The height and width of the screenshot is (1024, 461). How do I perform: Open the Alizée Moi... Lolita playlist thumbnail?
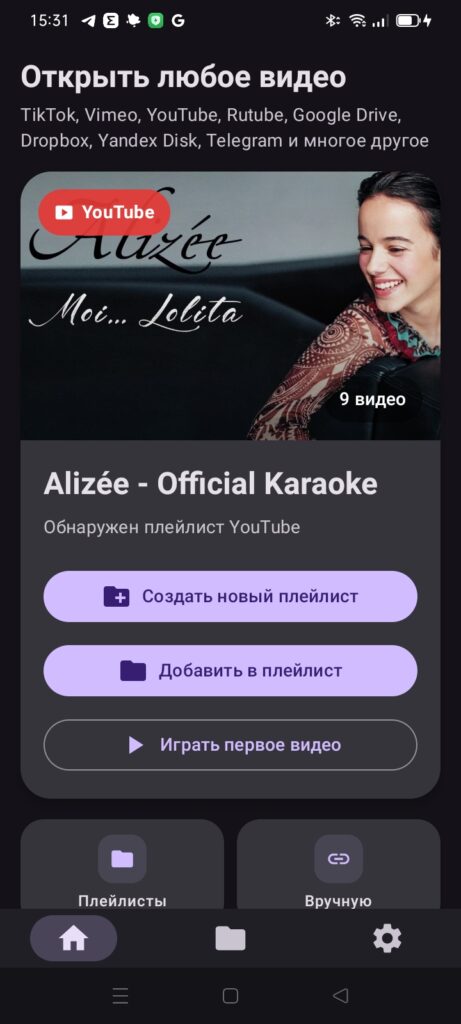pos(230,306)
